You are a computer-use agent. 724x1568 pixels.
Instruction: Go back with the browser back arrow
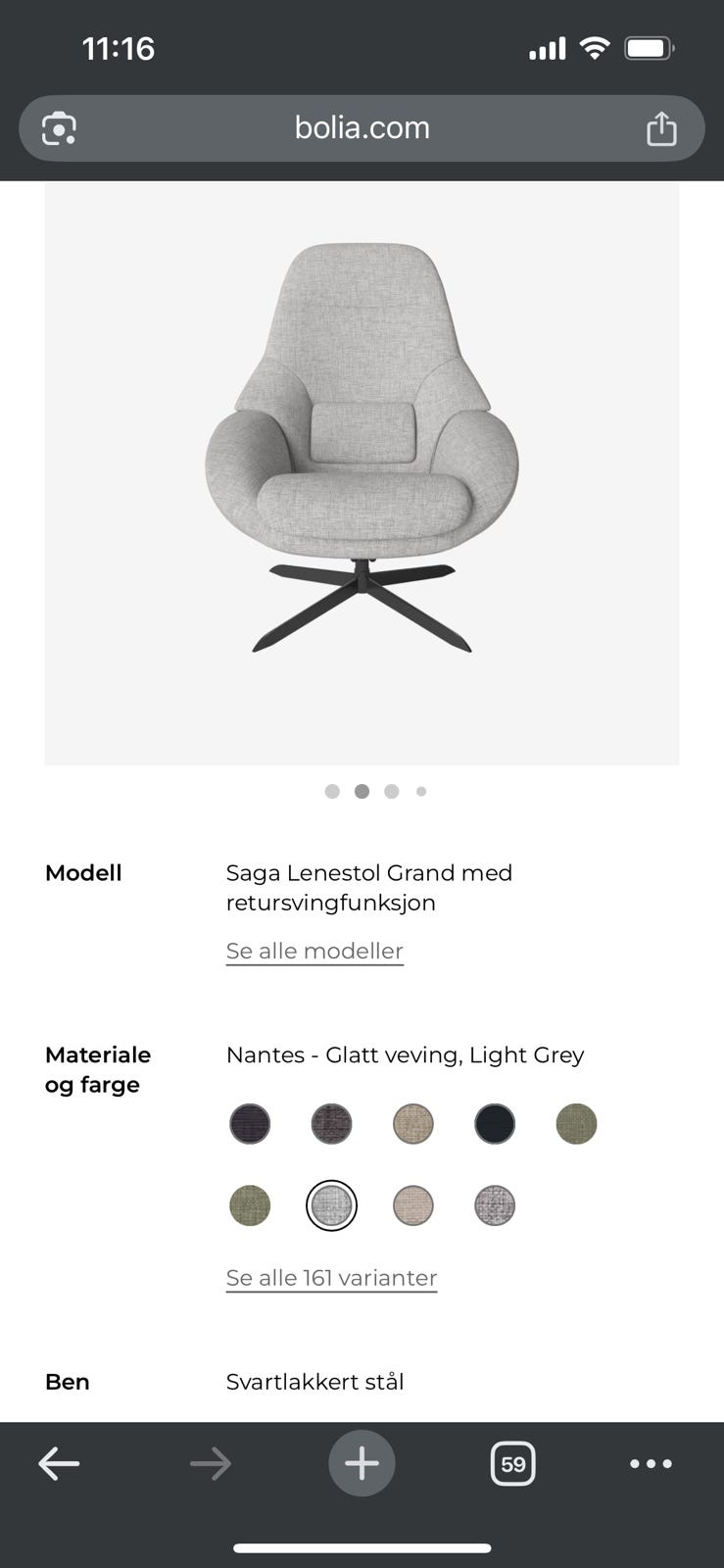(x=59, y=1464)
